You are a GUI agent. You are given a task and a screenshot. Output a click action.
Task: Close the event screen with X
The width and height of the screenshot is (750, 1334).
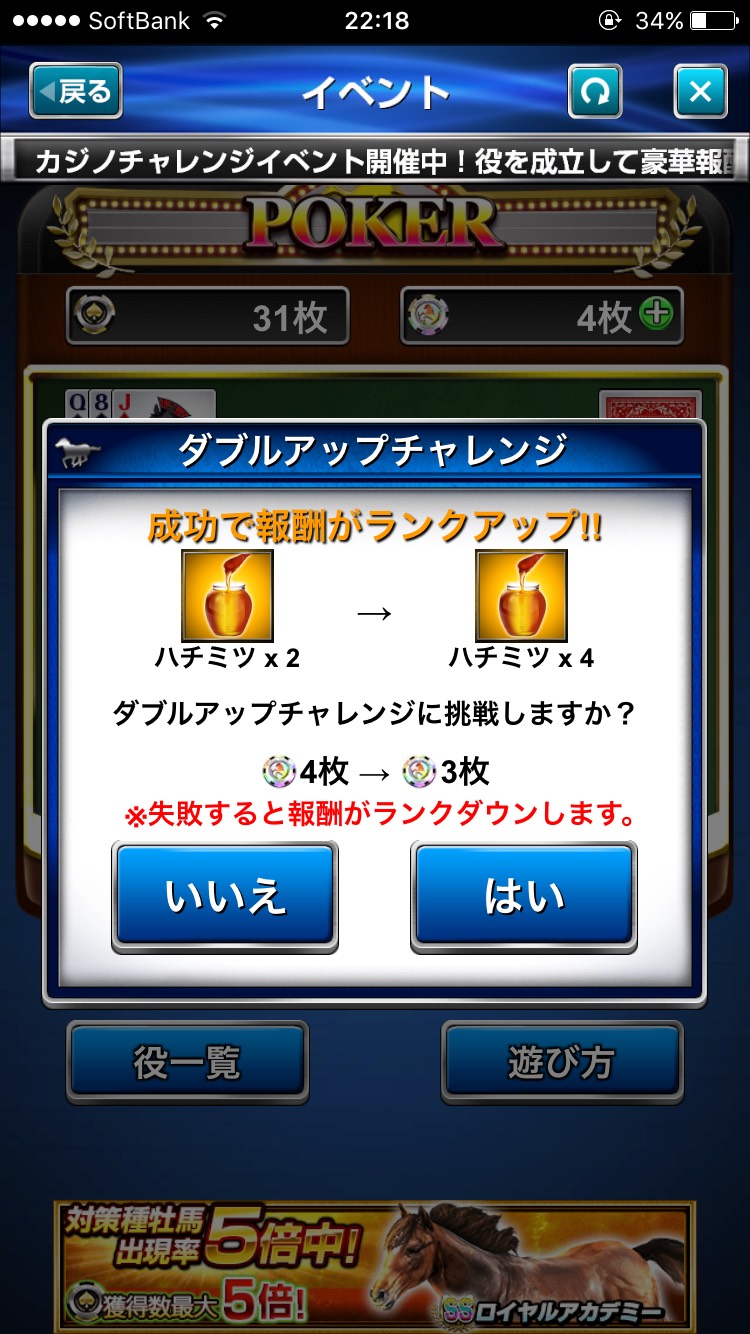point(701,92)
